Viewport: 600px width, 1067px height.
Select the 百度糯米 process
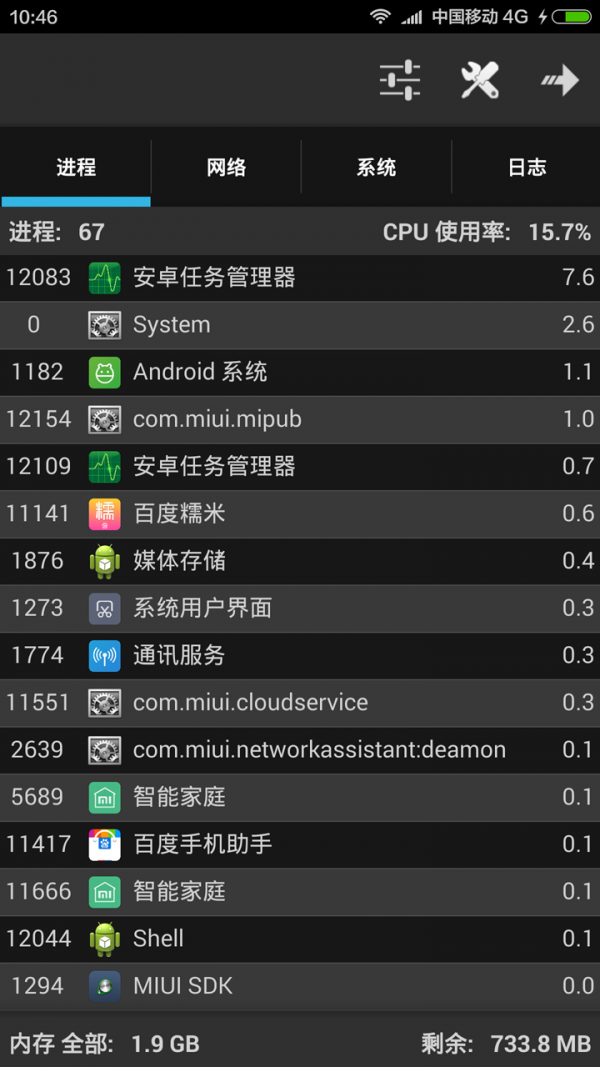tap(300, 513)
